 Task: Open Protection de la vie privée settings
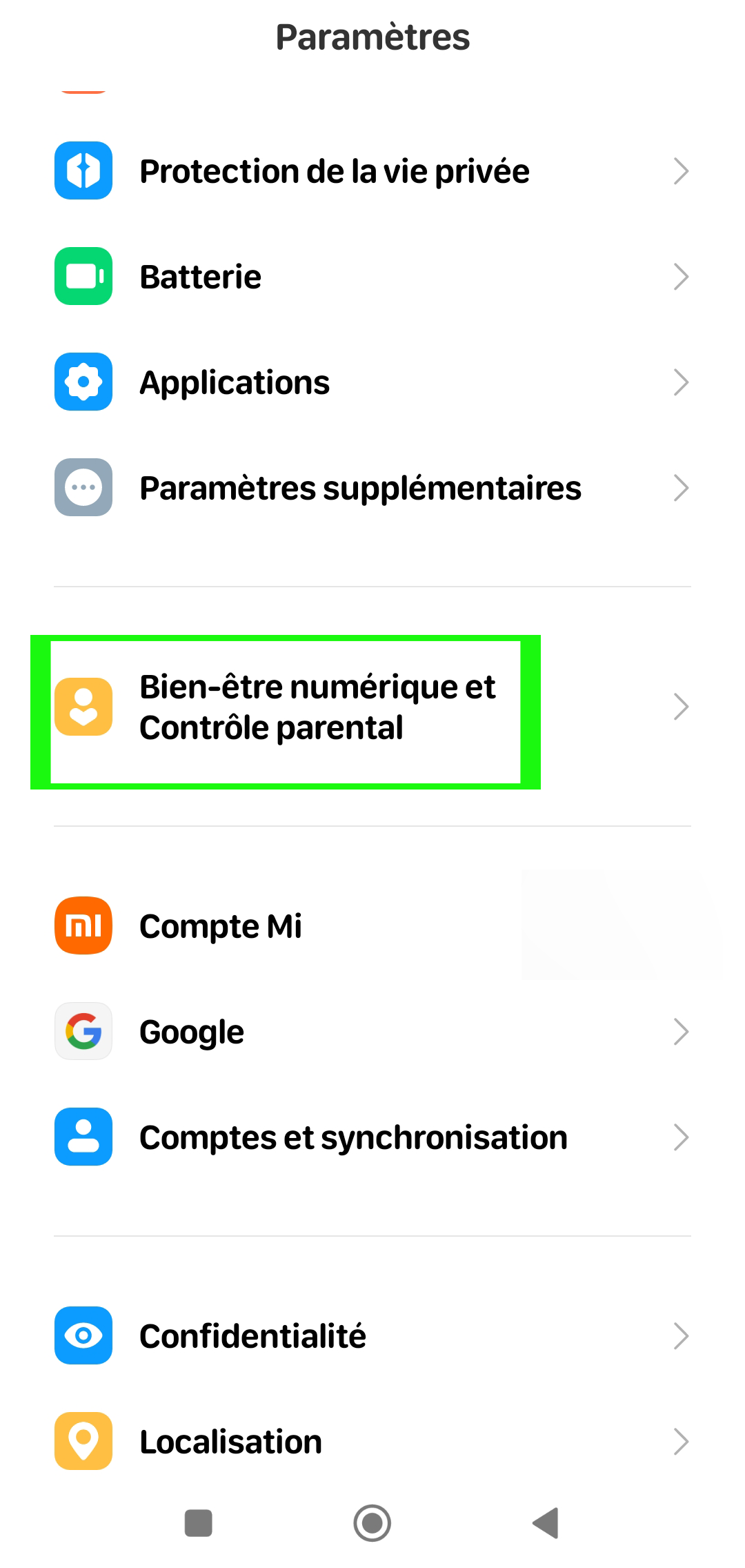tap(372, 171)
